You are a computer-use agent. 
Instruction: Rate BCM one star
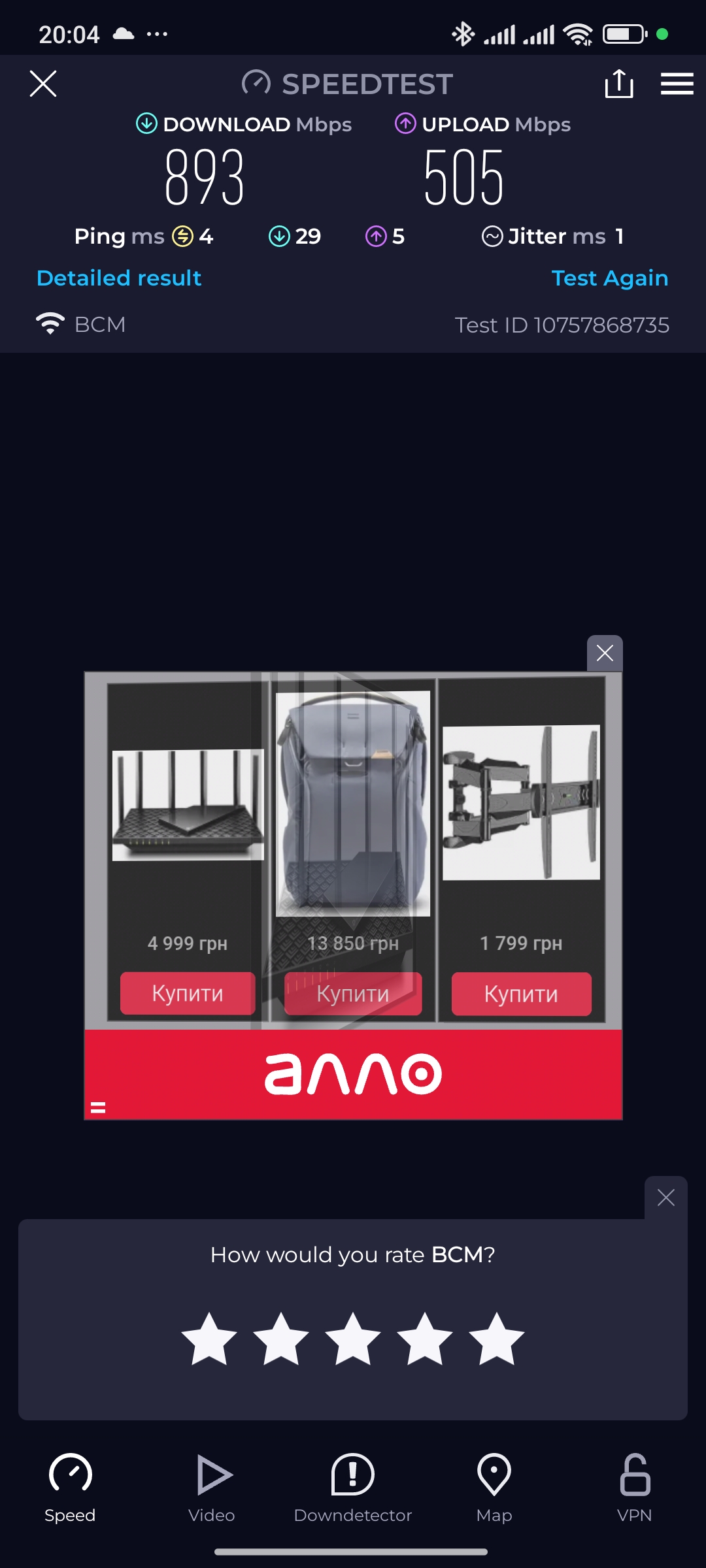click(x=209, y=1339)
